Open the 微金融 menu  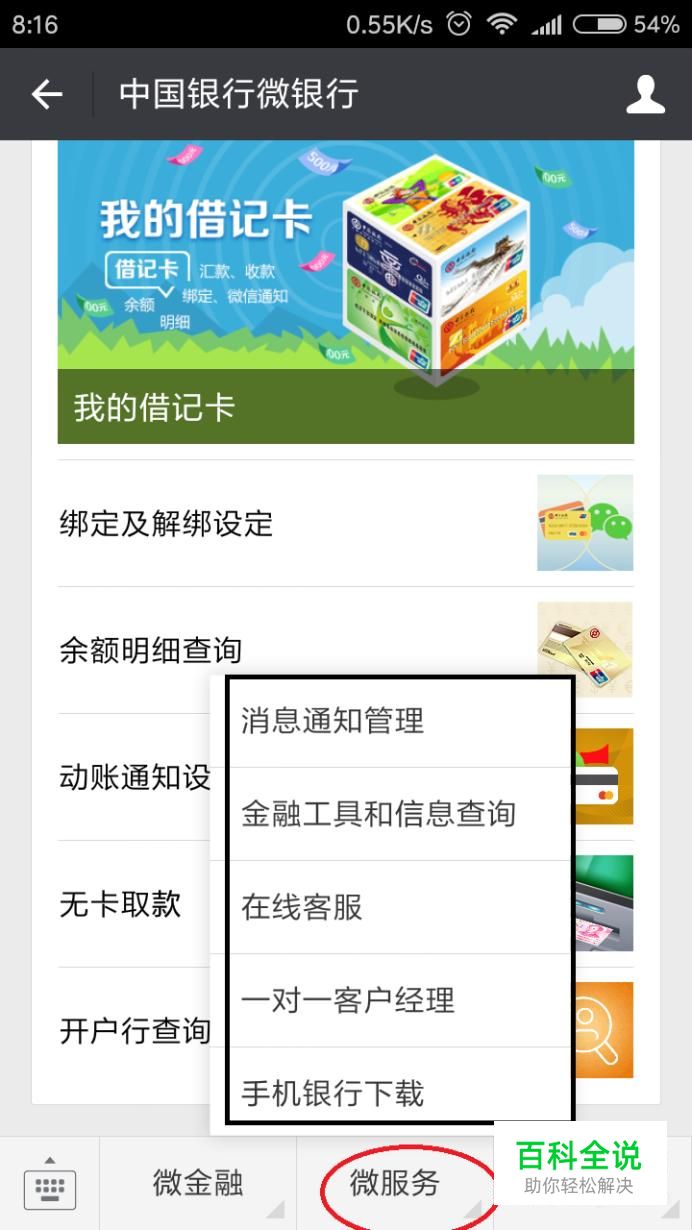pyautogui.click(x=198, y=1184)
